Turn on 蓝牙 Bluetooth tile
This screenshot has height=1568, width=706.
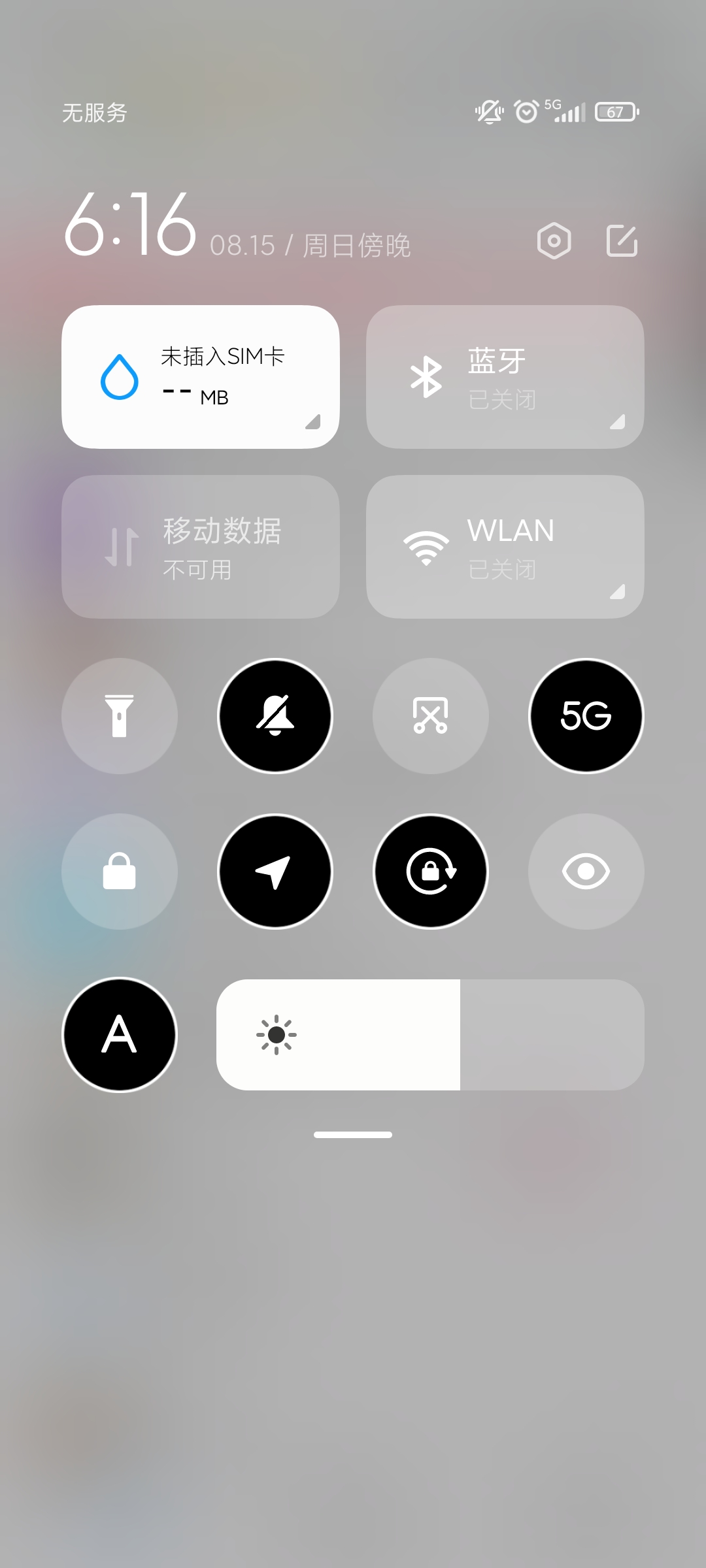pos(505,377)
